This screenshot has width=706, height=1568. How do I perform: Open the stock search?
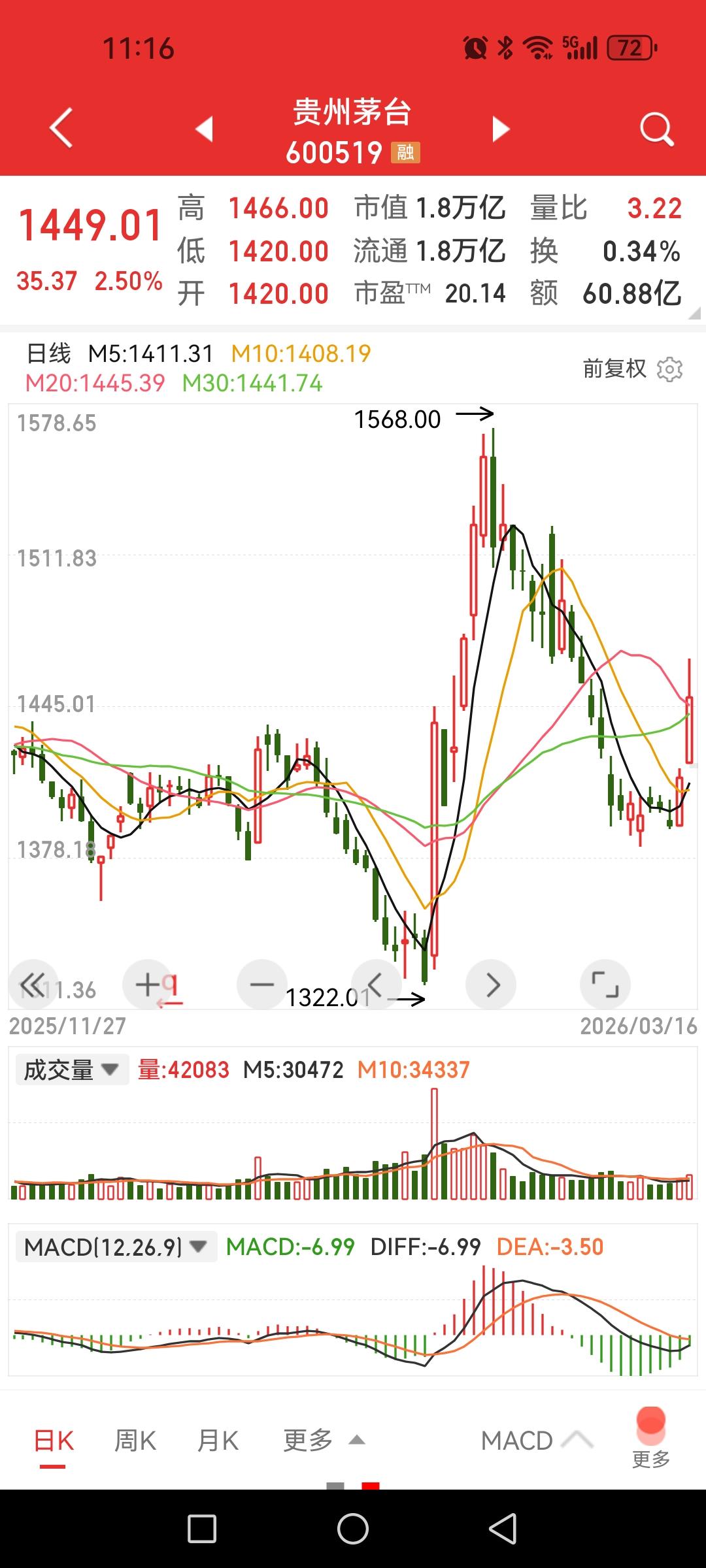pos(656,129)
